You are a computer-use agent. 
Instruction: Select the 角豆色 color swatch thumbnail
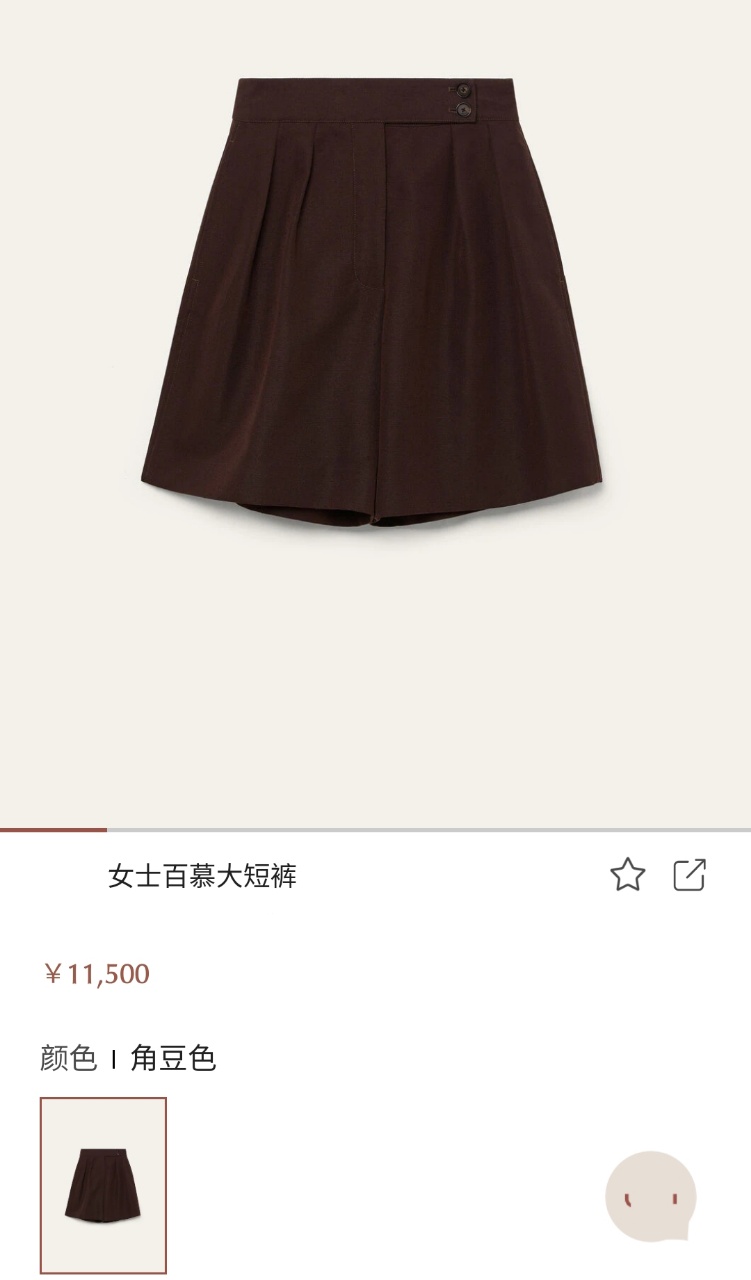pos(103,1186)
